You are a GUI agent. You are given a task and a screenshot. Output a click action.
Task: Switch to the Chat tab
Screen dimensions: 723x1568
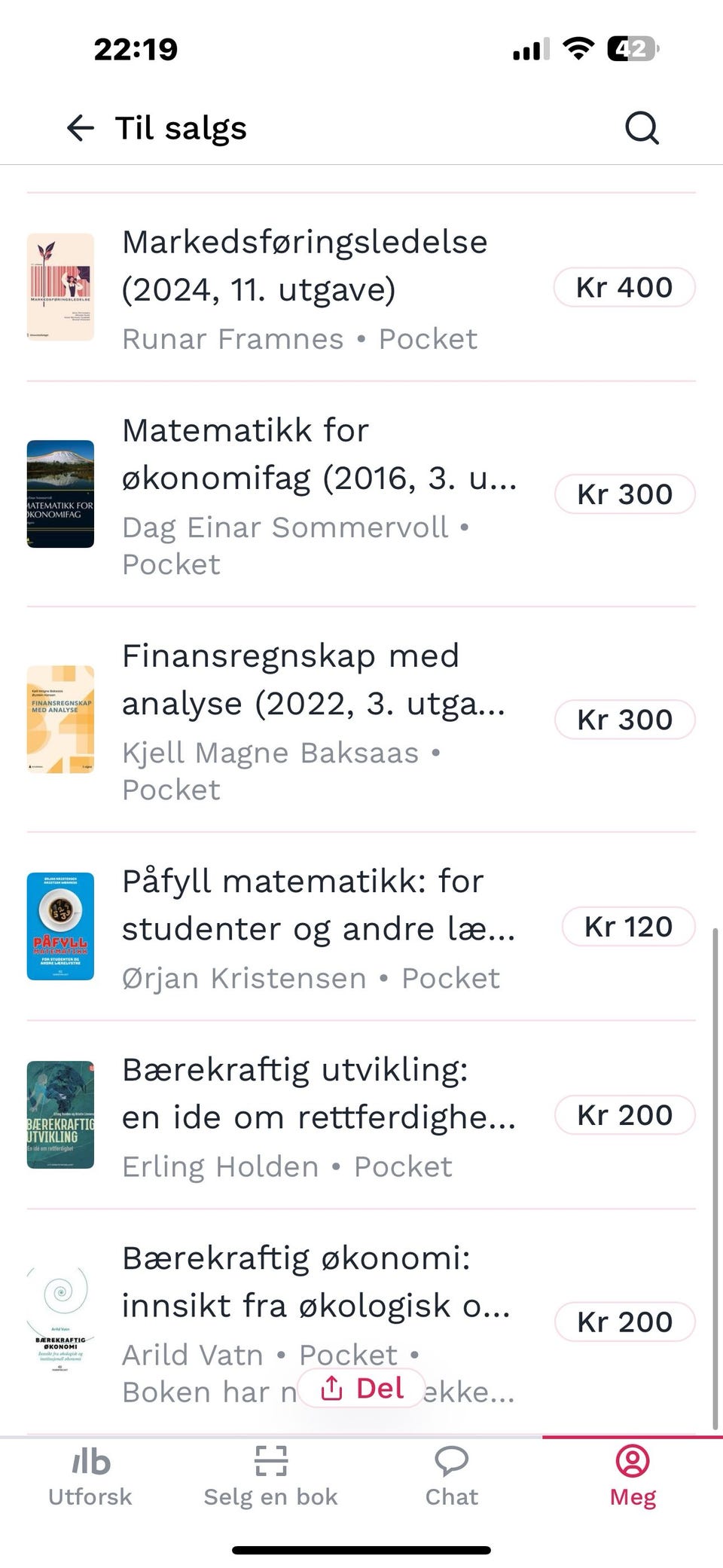(452, 1477)
